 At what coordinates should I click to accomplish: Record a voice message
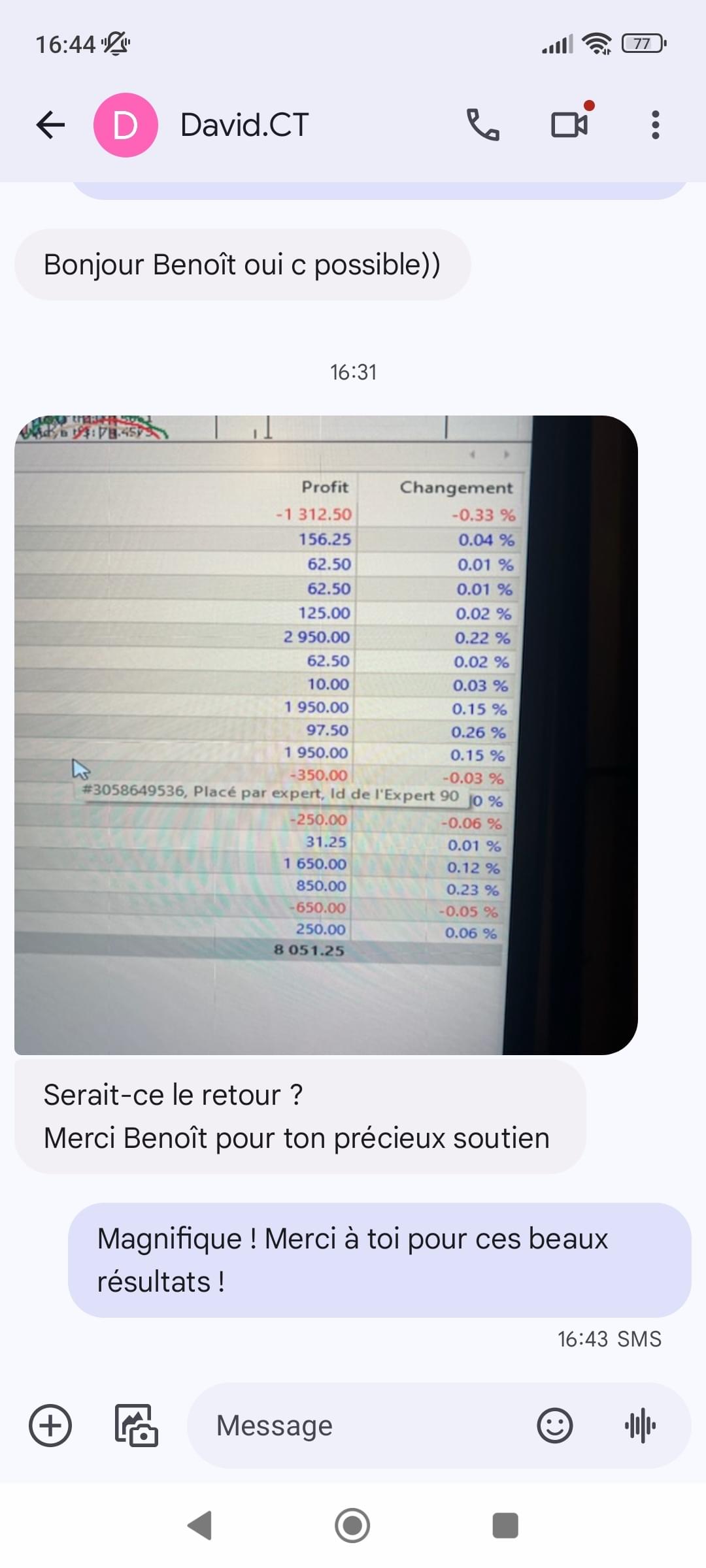point(641,1426)
